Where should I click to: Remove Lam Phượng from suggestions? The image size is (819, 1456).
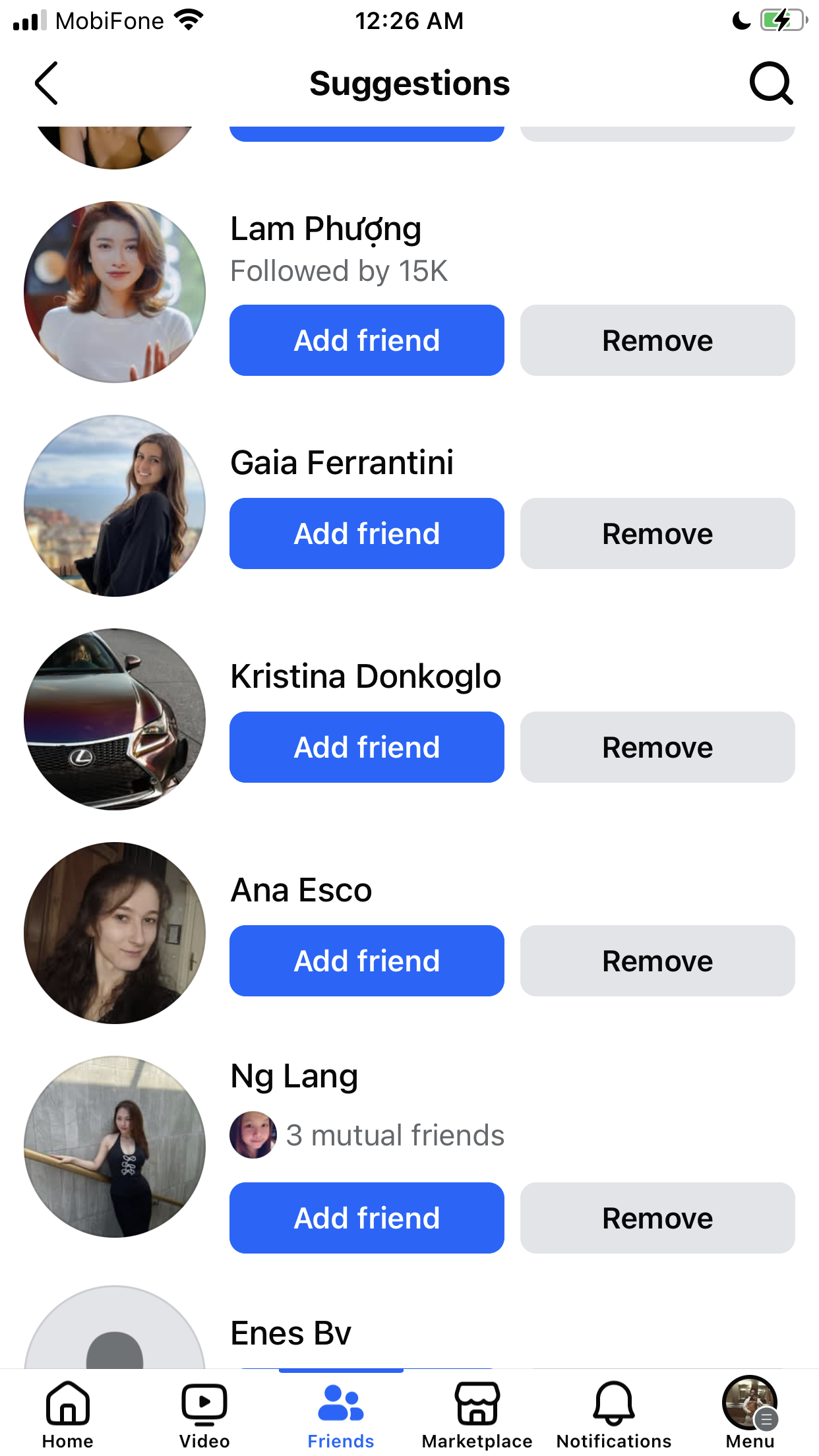[x=657, y=340]
